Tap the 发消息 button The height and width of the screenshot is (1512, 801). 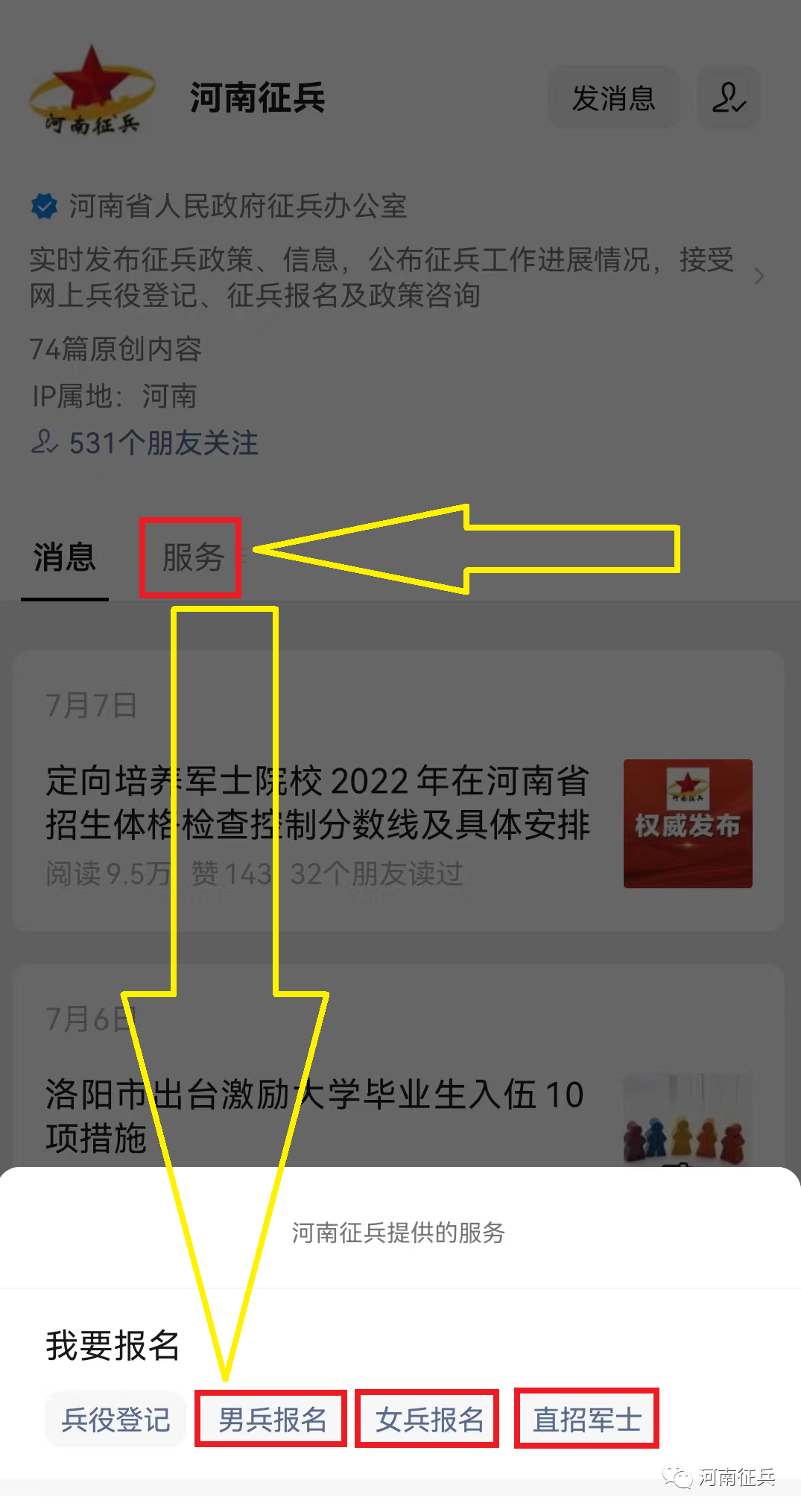point(613,98)
